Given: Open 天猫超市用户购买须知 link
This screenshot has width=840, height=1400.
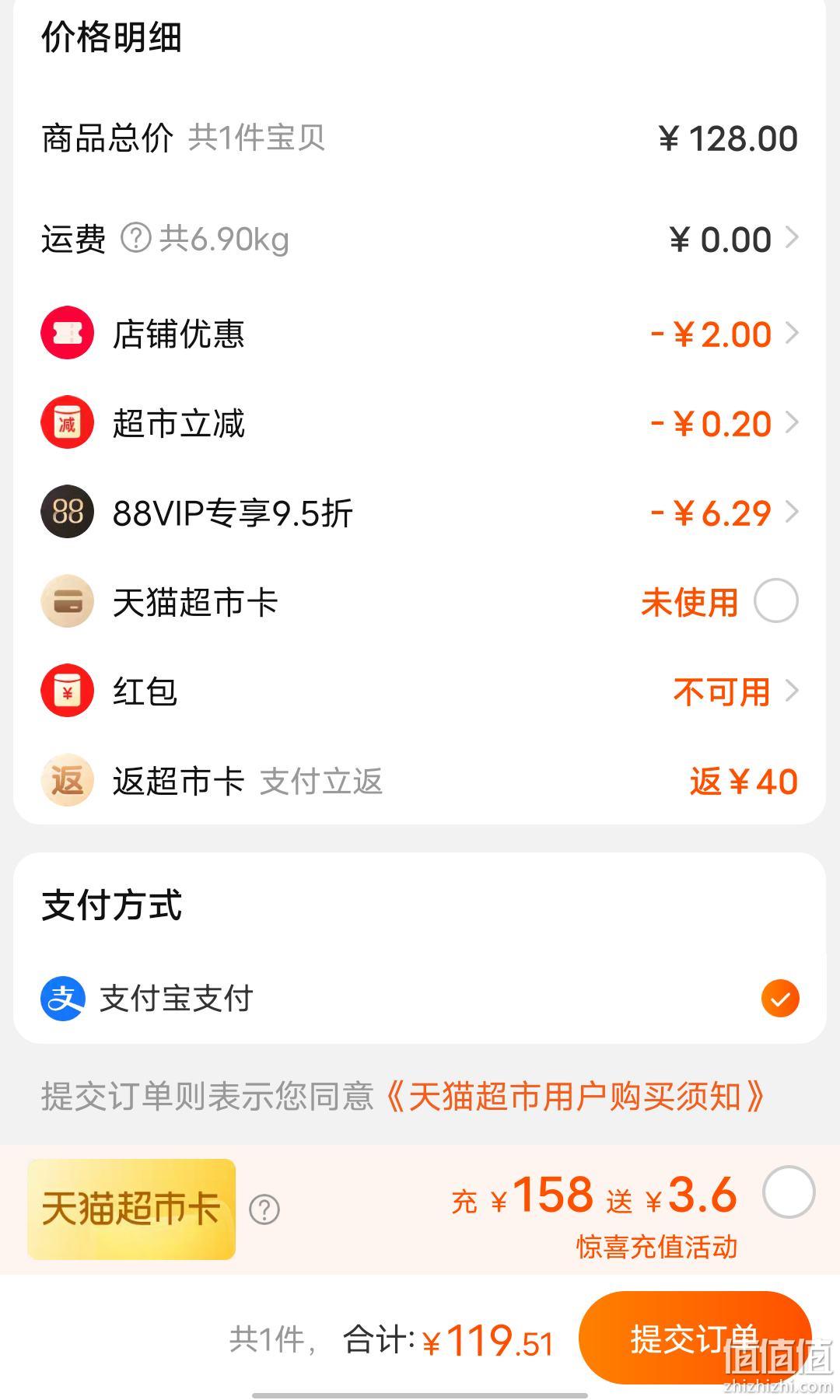Looking at the screenshot, I should coord(576,1097).
